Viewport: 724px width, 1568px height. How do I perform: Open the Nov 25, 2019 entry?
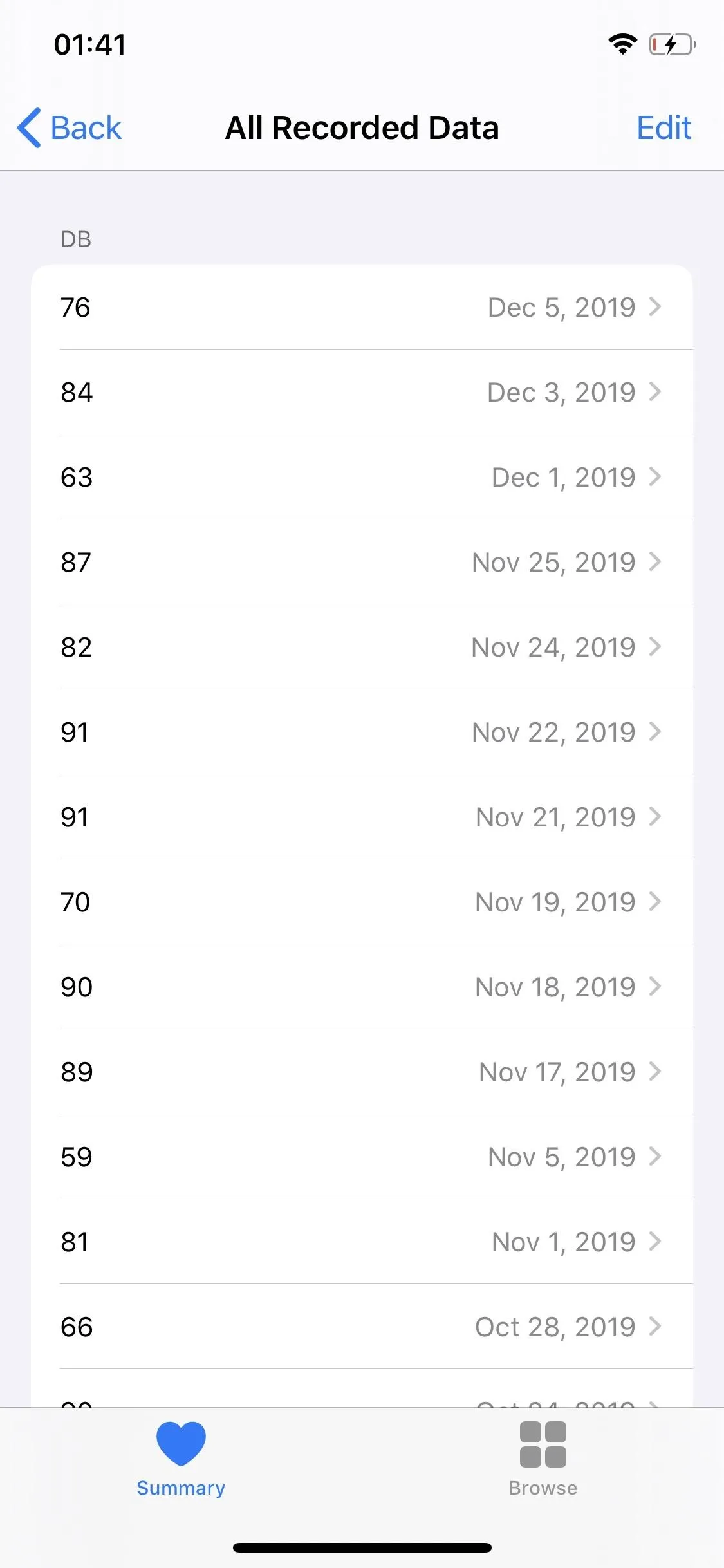tap(362, 562)
